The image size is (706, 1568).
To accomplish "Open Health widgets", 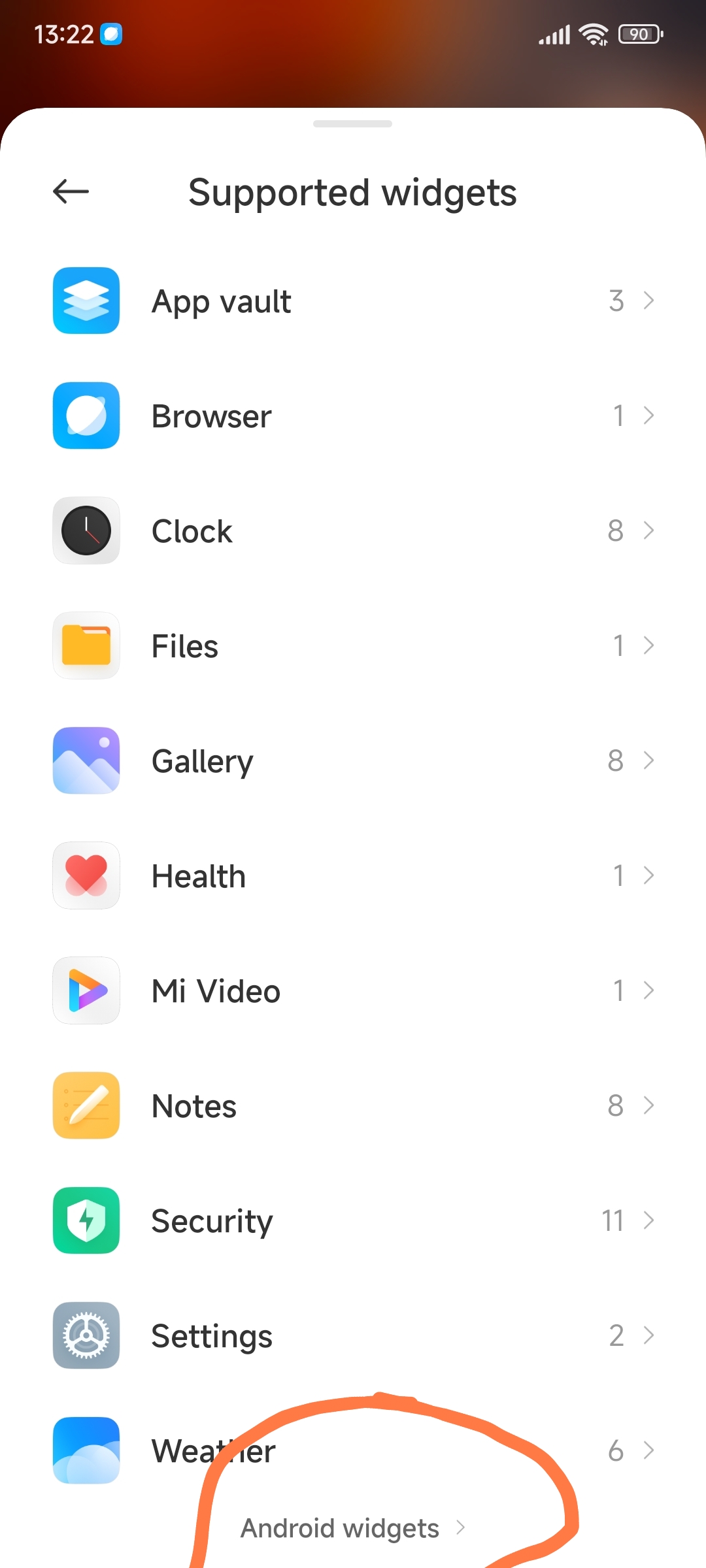I will 353,876.
